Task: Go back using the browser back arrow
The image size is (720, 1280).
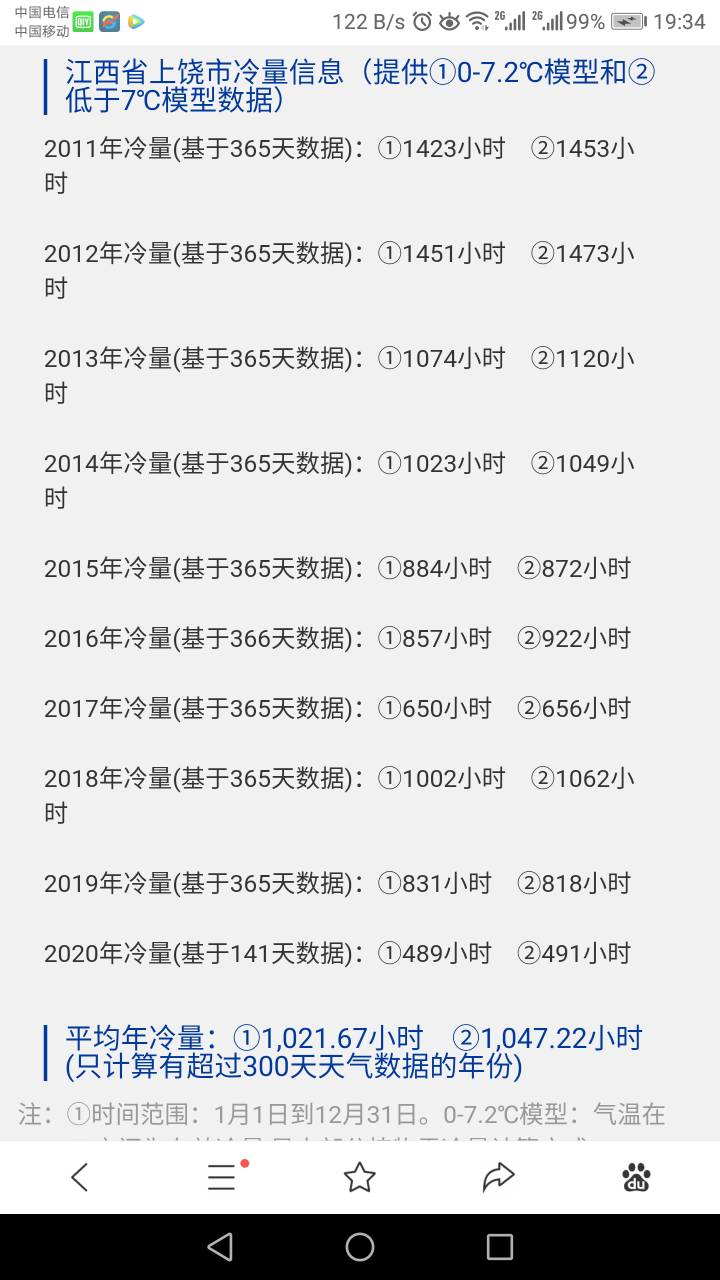Action: point(81,1178)
